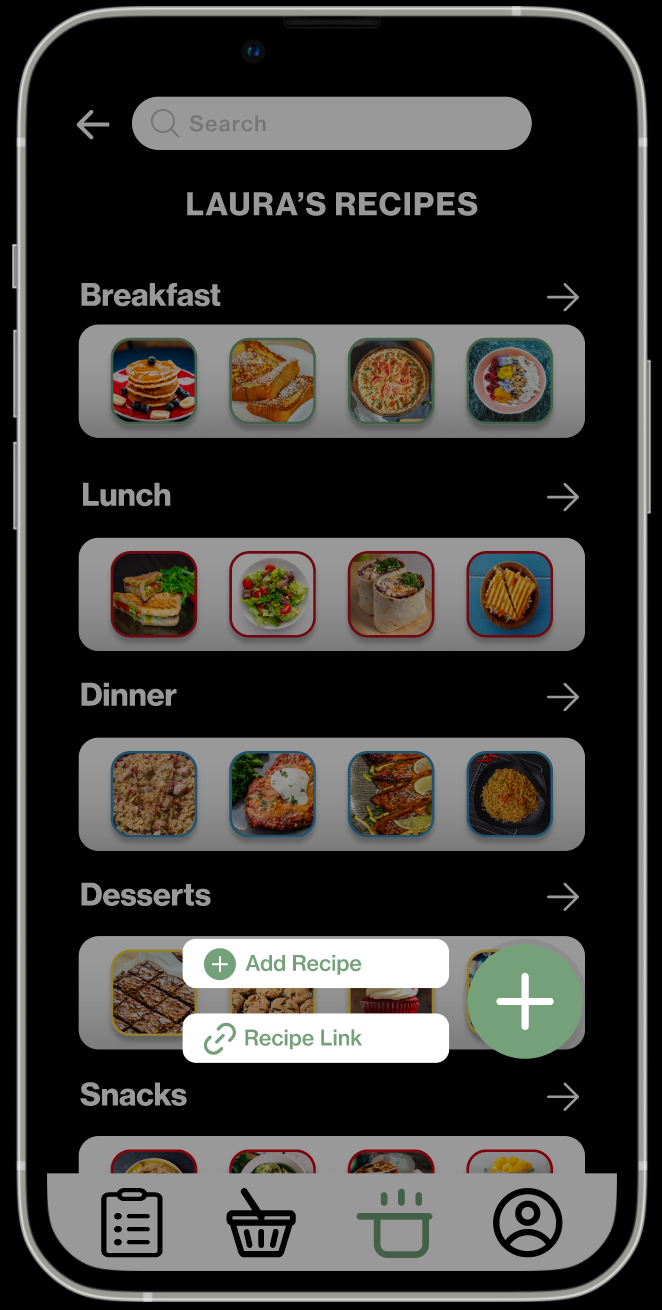Switch to the shopping basket tab
The width and height of the screenshot is (662, 1310).
261,1222
